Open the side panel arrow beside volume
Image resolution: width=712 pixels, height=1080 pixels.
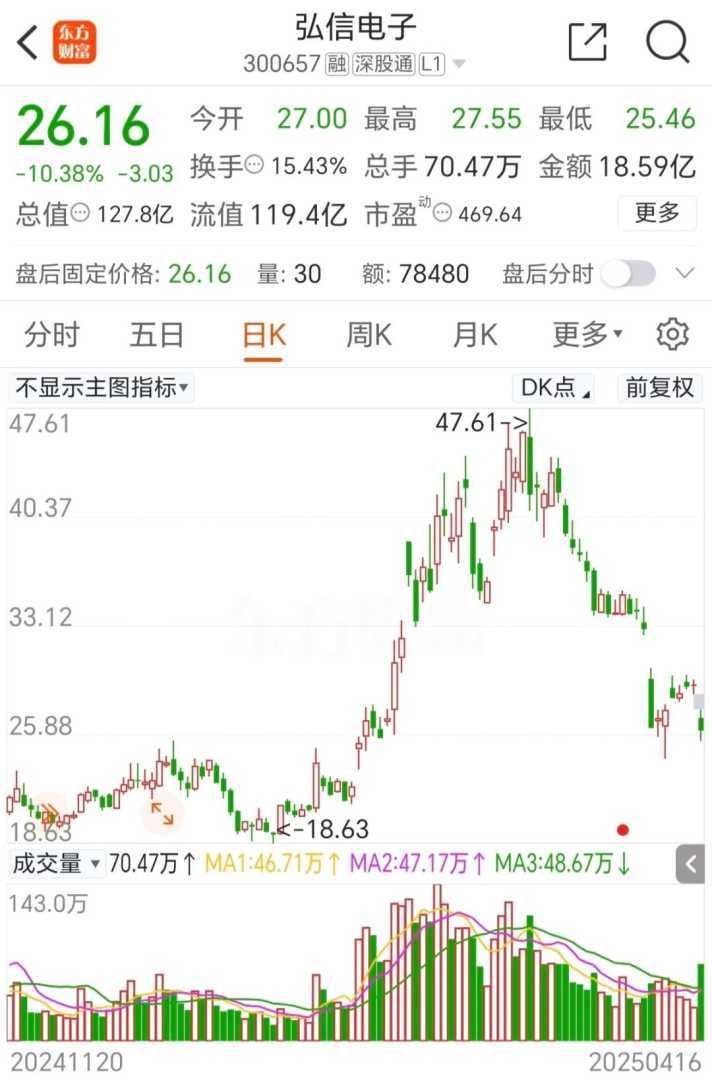click(690, 863)
